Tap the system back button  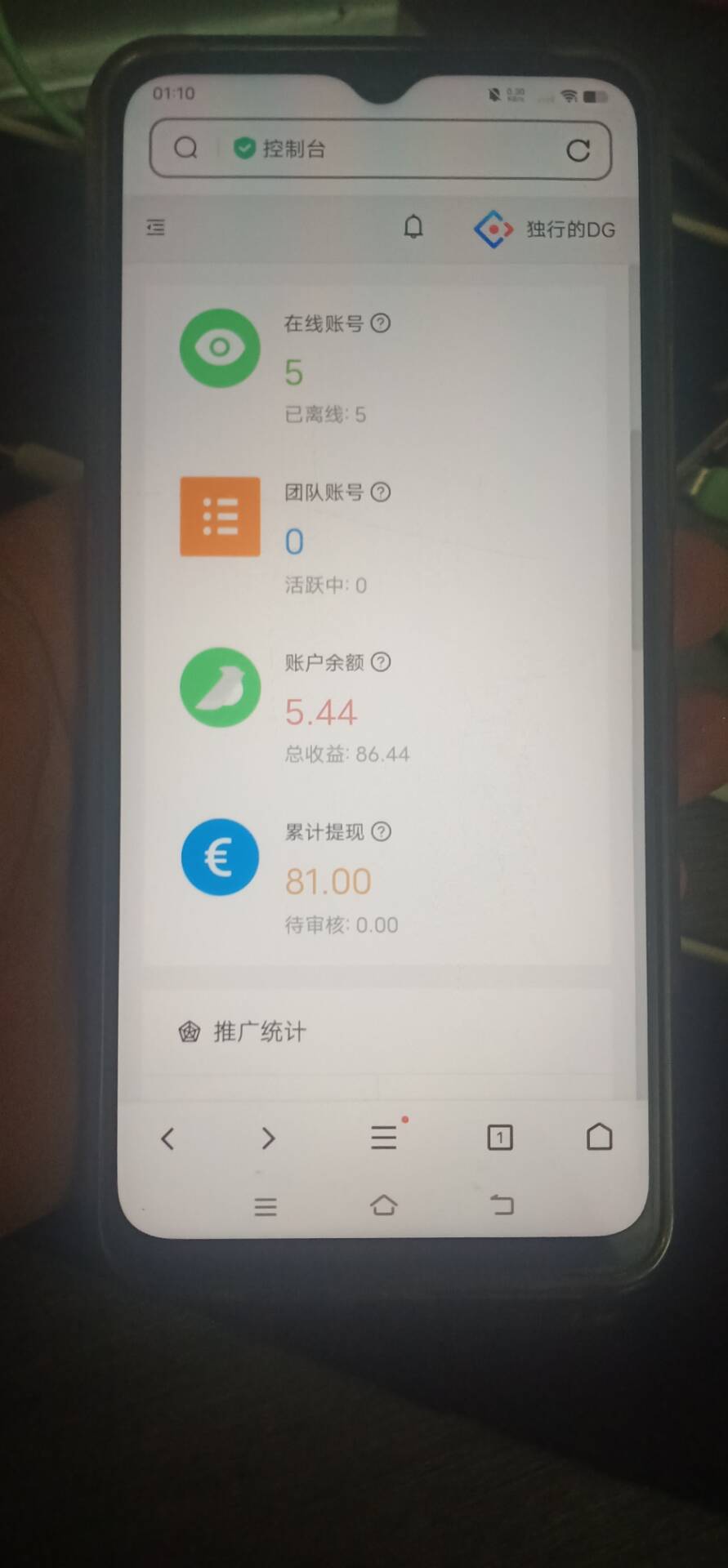(502, 1205)
